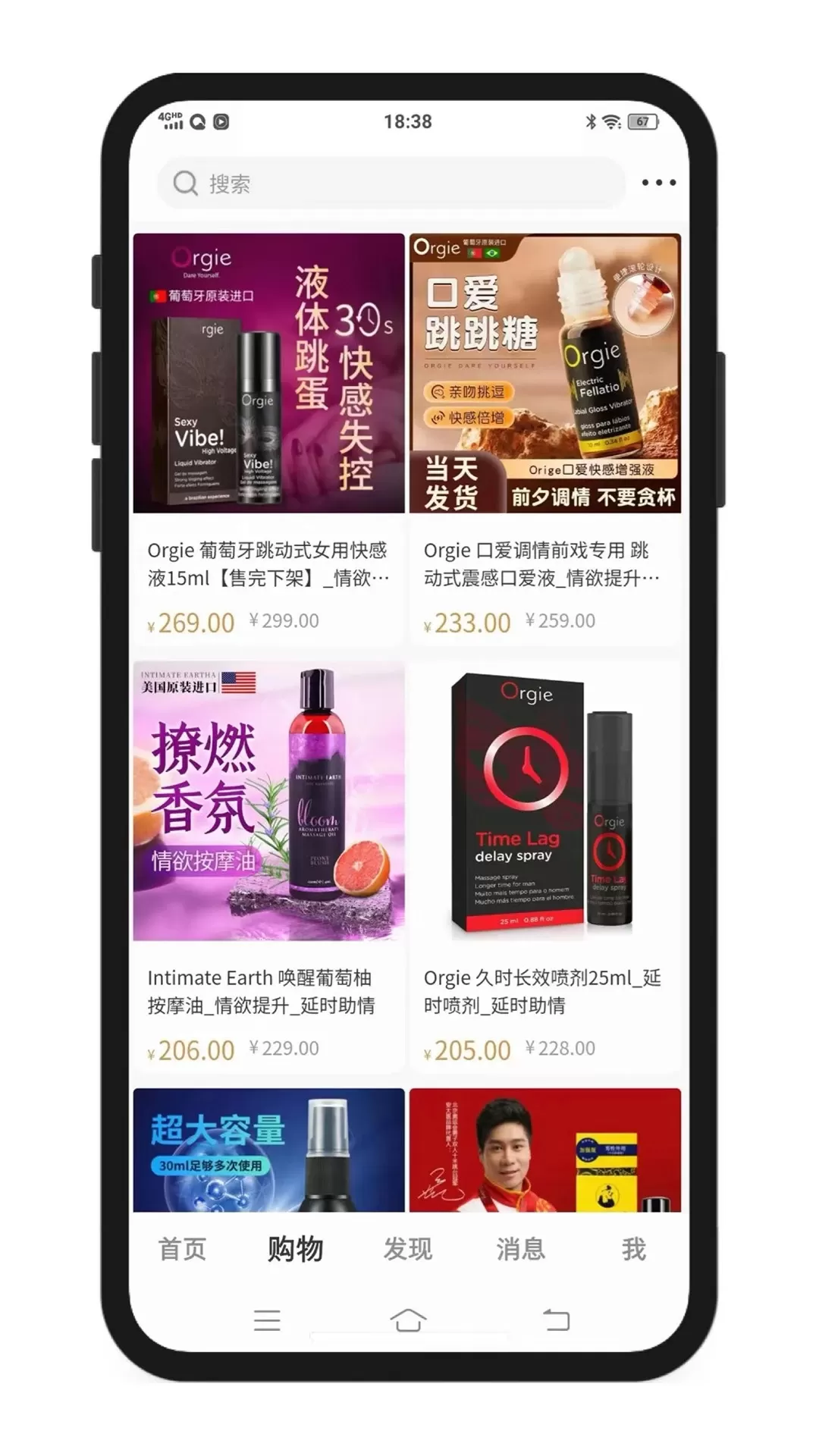Open the 超大容量 30ml product tile
Image resolution: width=819 pixels, height=1456 pixels.
click(268, 1150)
